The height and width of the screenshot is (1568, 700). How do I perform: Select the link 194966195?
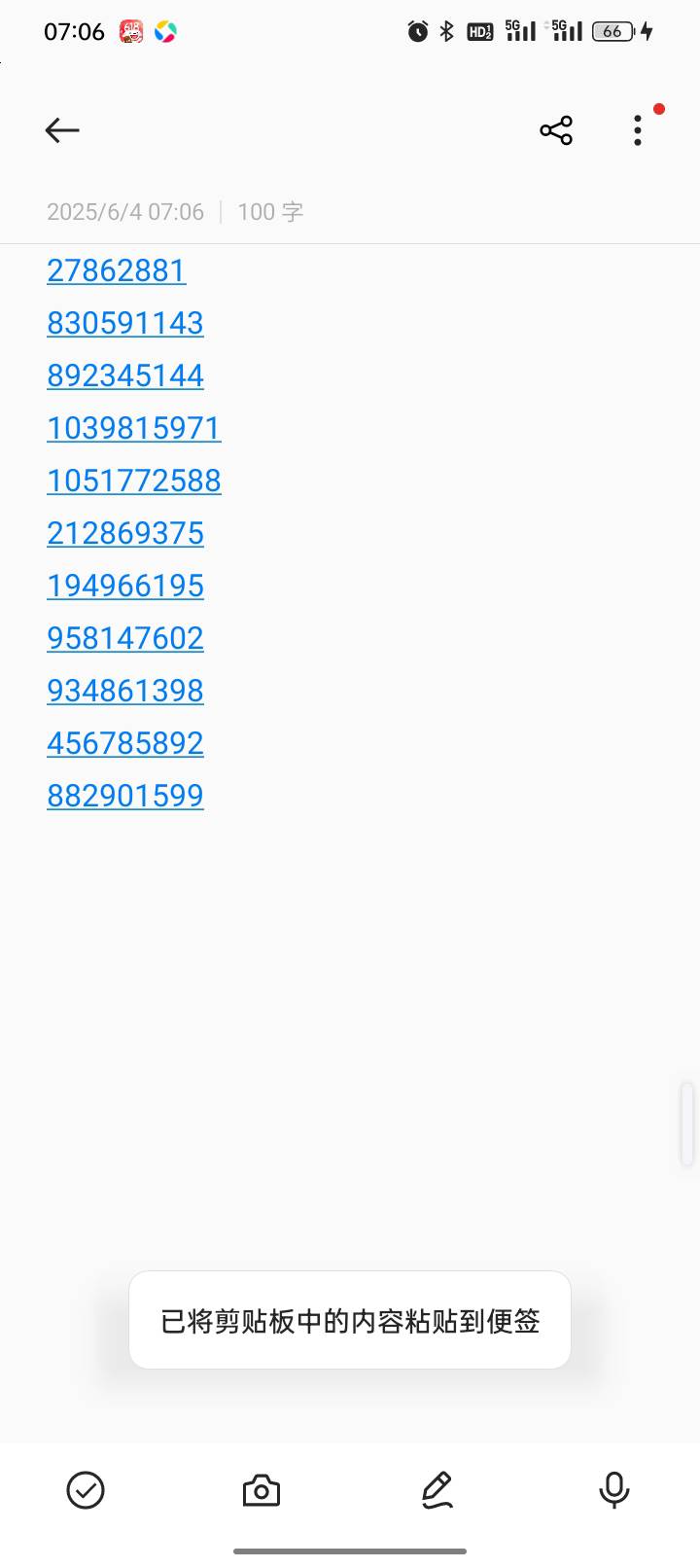(x=125, y=586)
